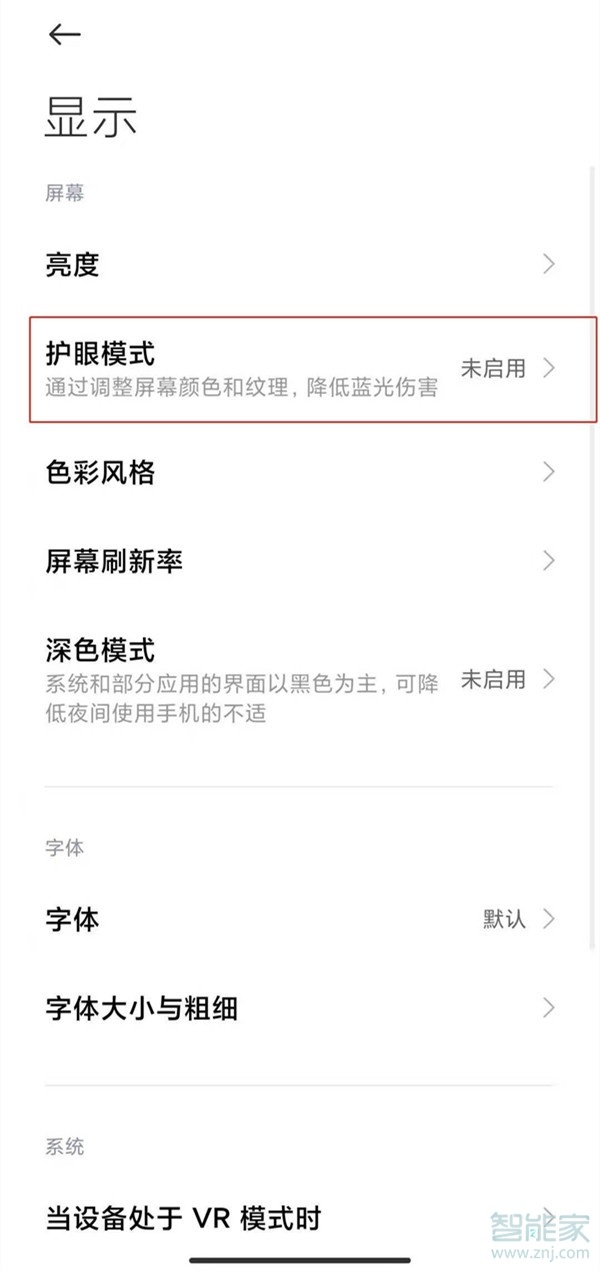
Task: Tap the 深色模式 dark mode row
Action: tap(300, 680)
